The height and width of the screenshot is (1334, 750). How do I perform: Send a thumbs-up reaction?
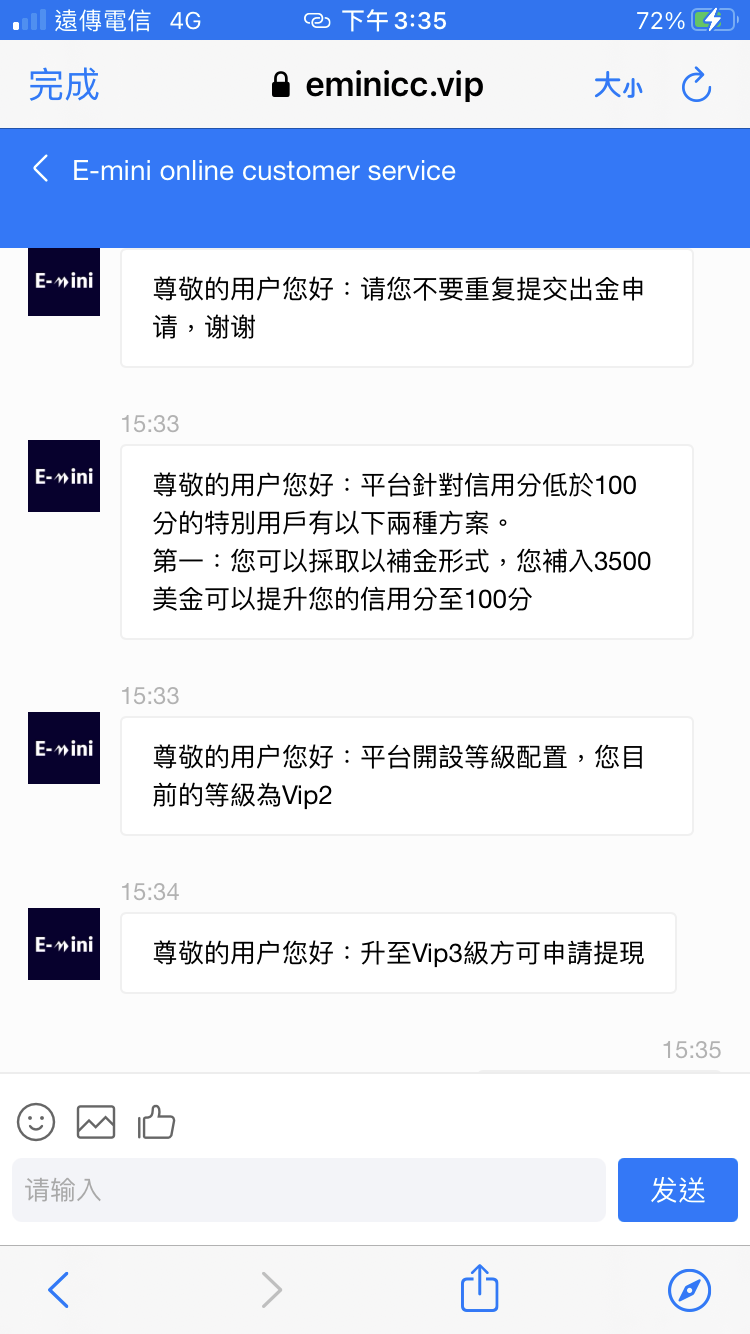click(x=156, y=1122)
